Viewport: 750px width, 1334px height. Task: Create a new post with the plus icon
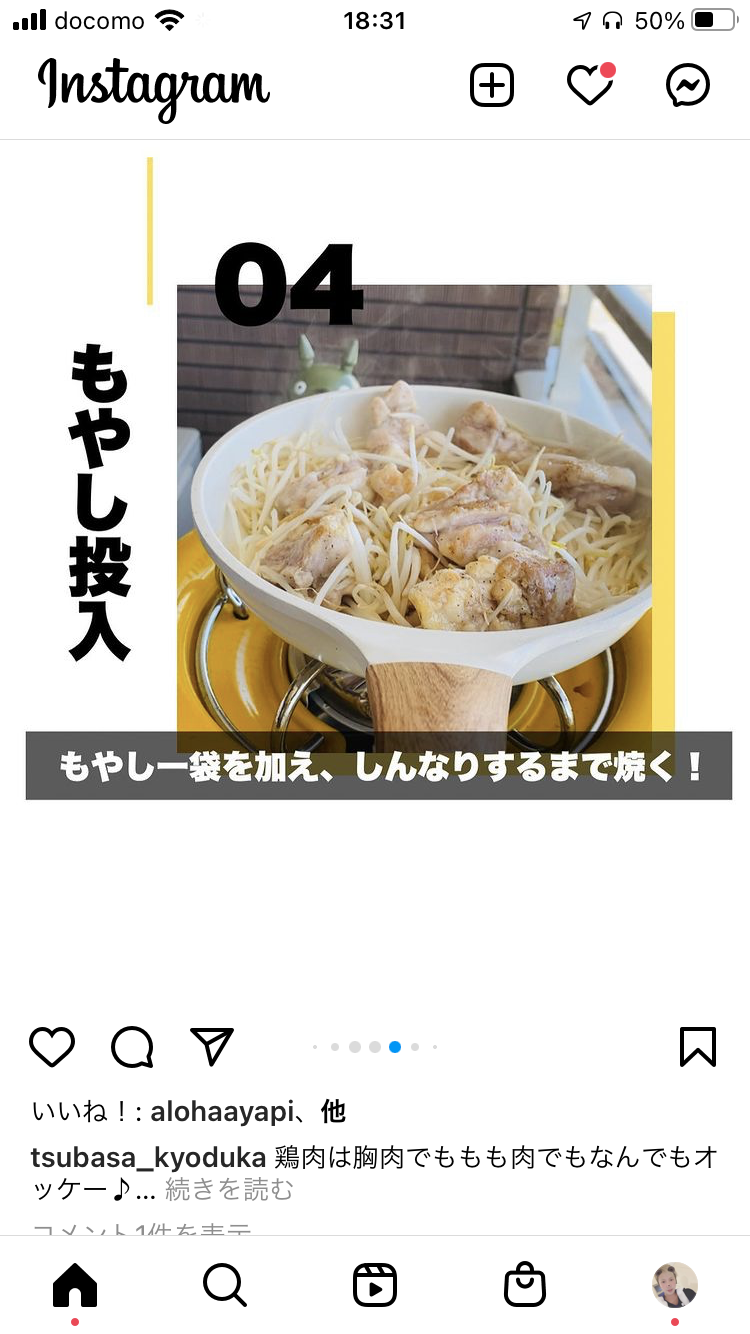pos(492,86)
